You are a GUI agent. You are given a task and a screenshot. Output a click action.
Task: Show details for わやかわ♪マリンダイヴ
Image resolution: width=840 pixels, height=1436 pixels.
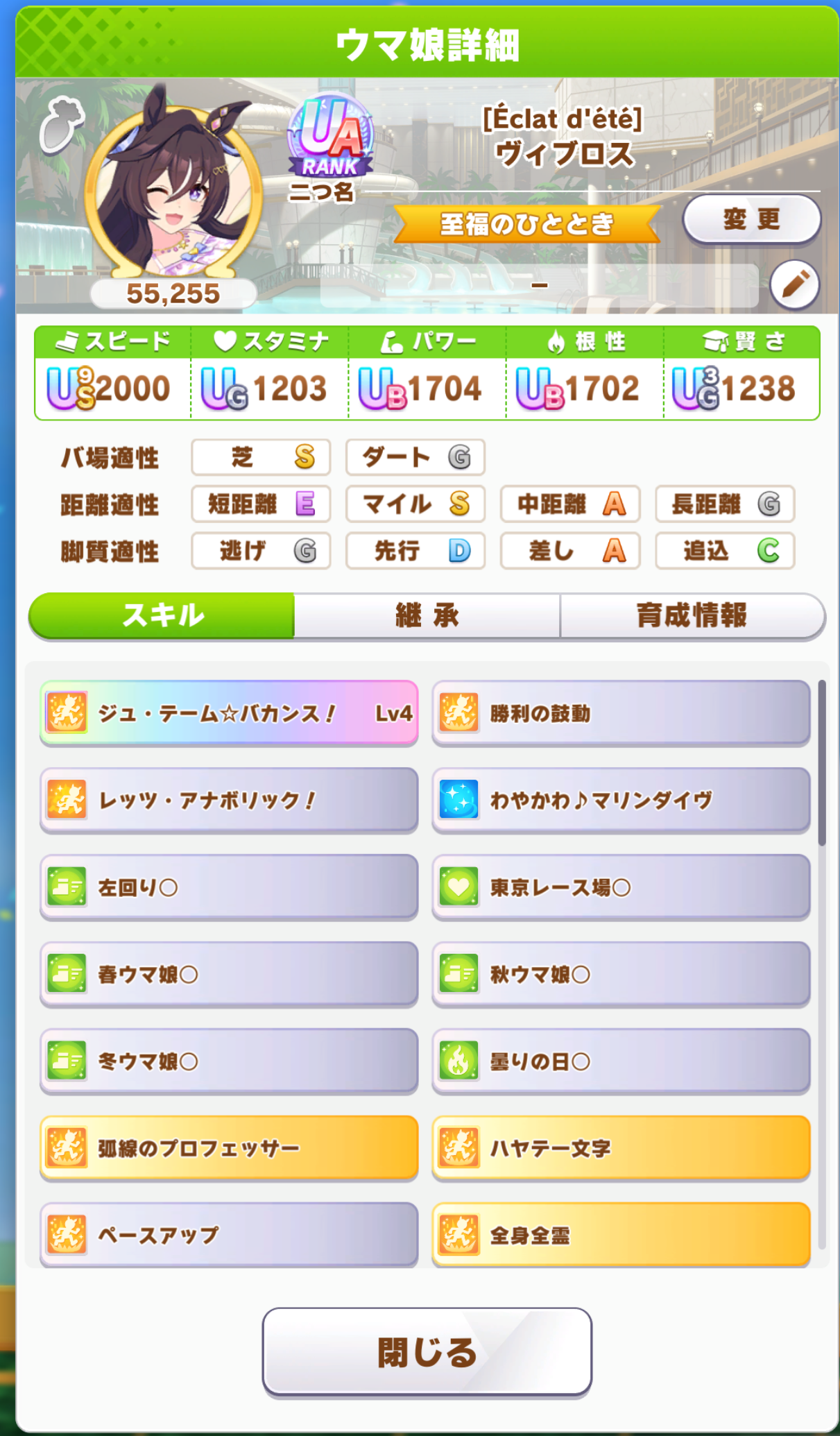[621, 800]
